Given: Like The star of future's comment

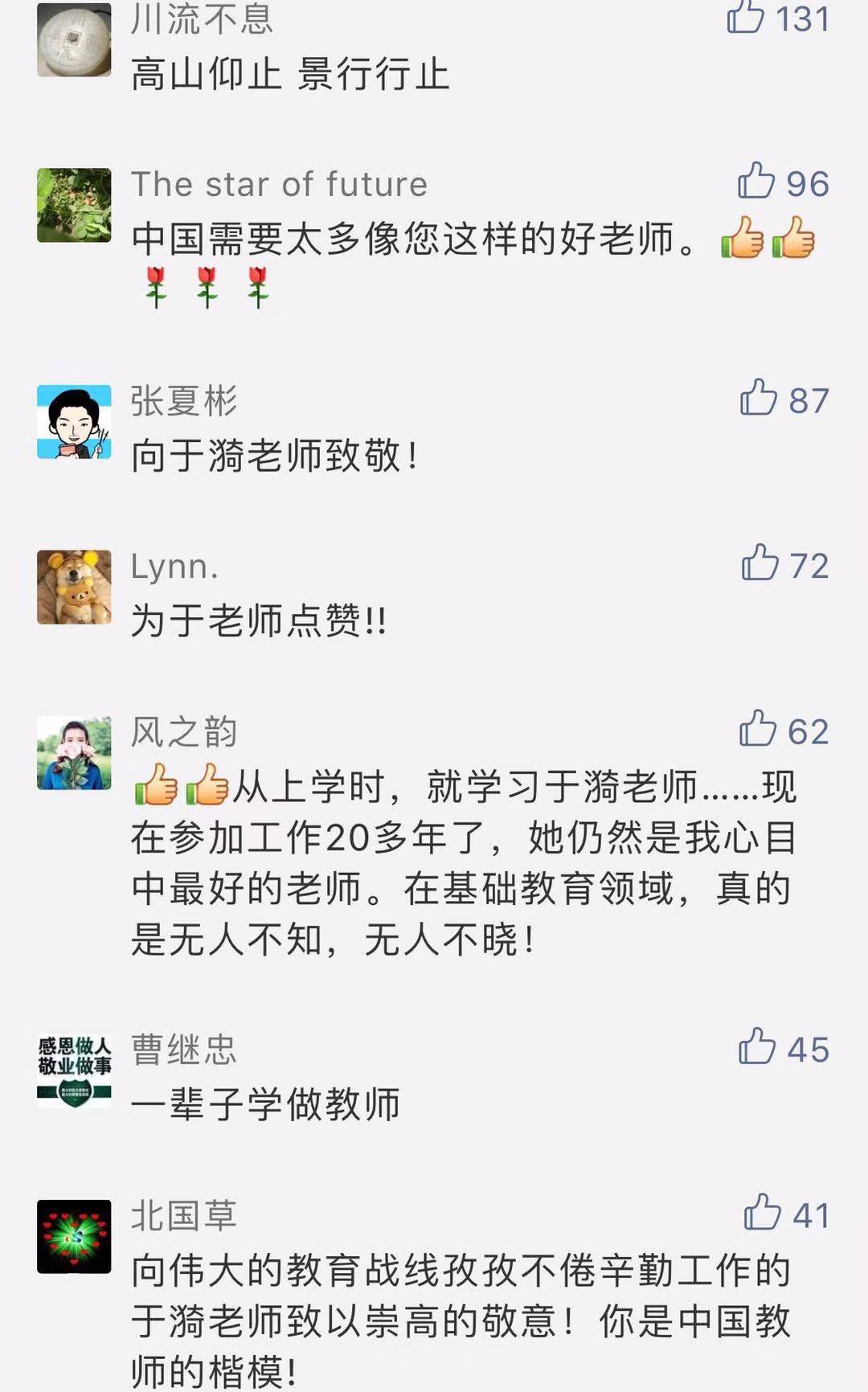Looking at the screenshot, I should click(x=756, y=182).
